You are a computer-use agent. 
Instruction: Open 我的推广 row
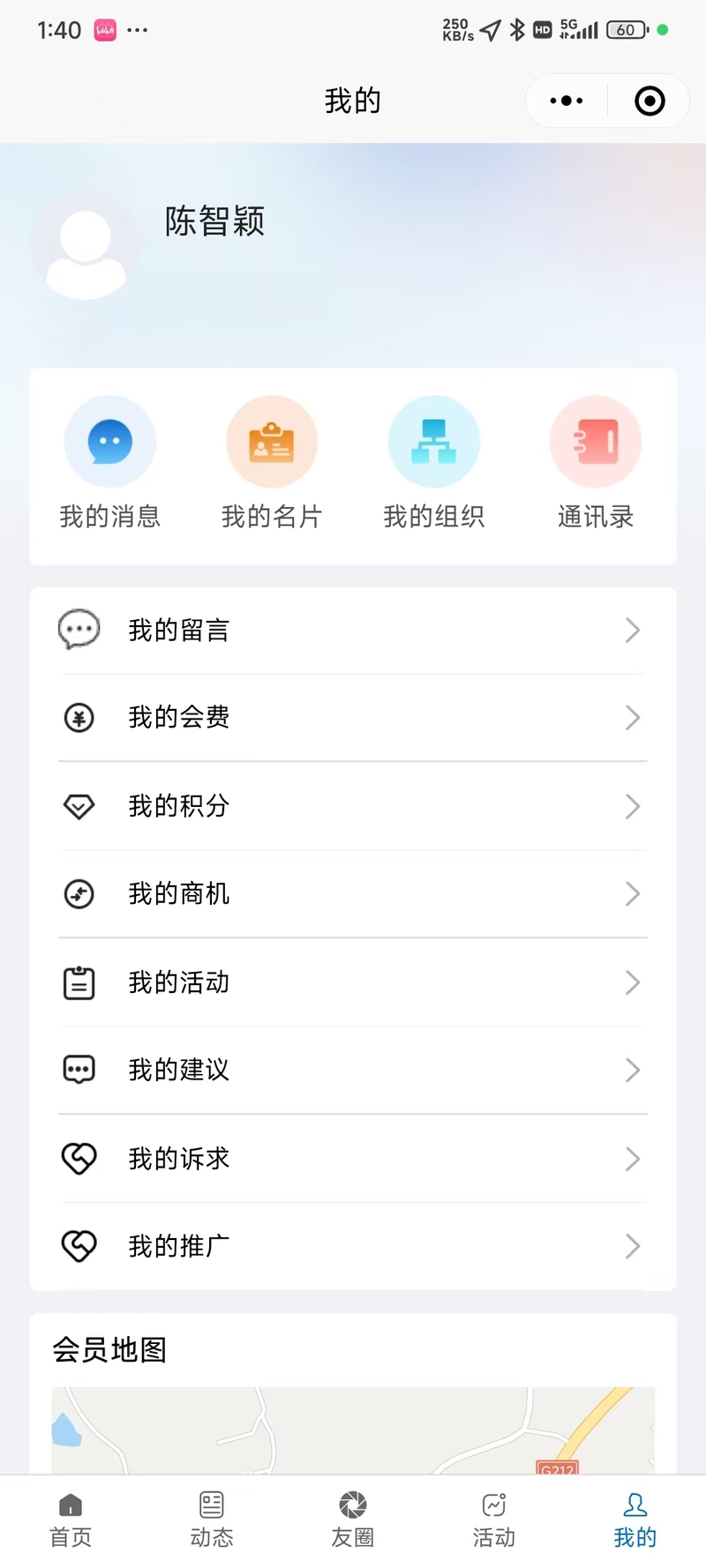click(x=353, y=1246)
